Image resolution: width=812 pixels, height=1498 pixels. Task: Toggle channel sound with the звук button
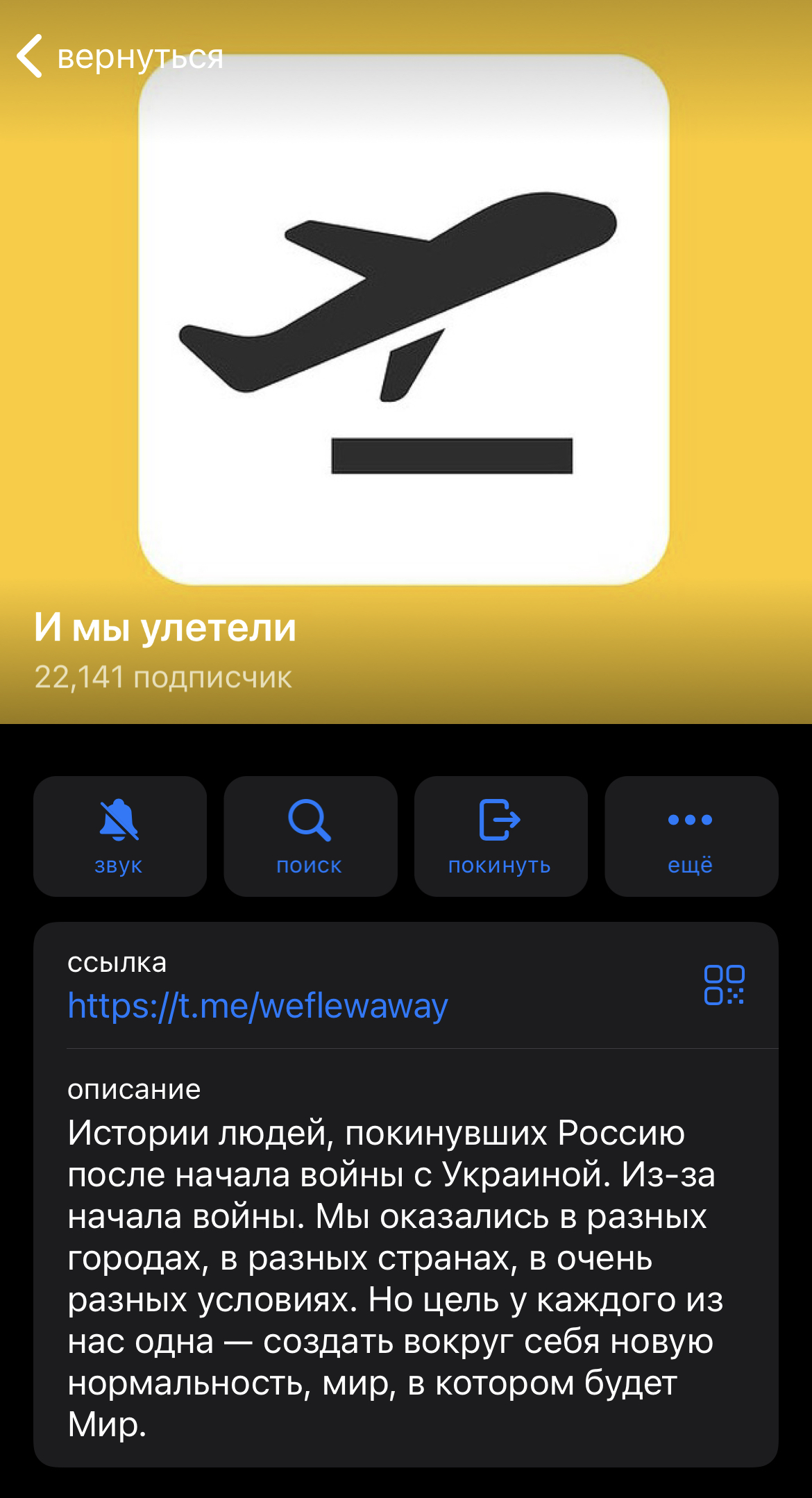[x=120, y=836]
